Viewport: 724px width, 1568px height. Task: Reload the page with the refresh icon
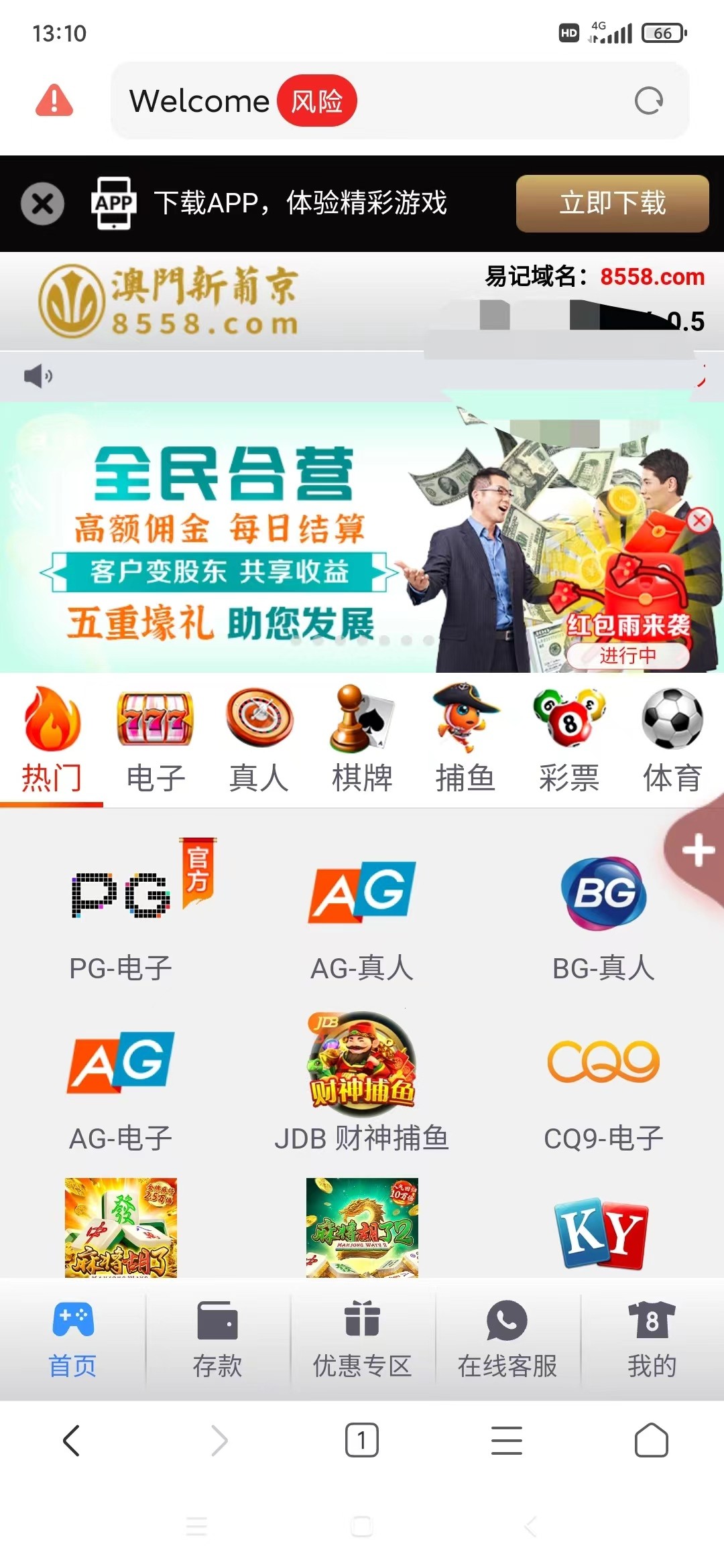point(648,101)
